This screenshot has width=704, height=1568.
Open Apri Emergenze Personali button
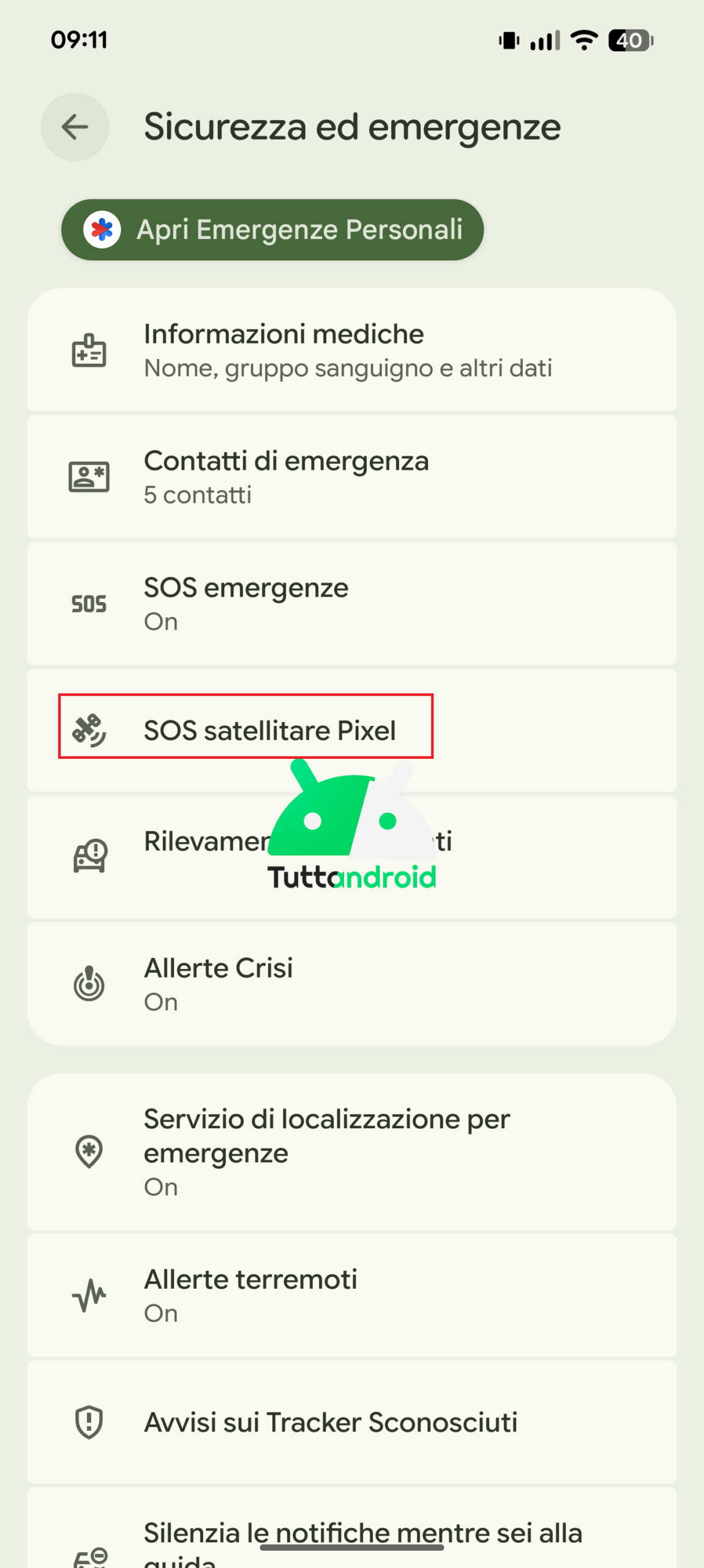(x=272, y=230)
